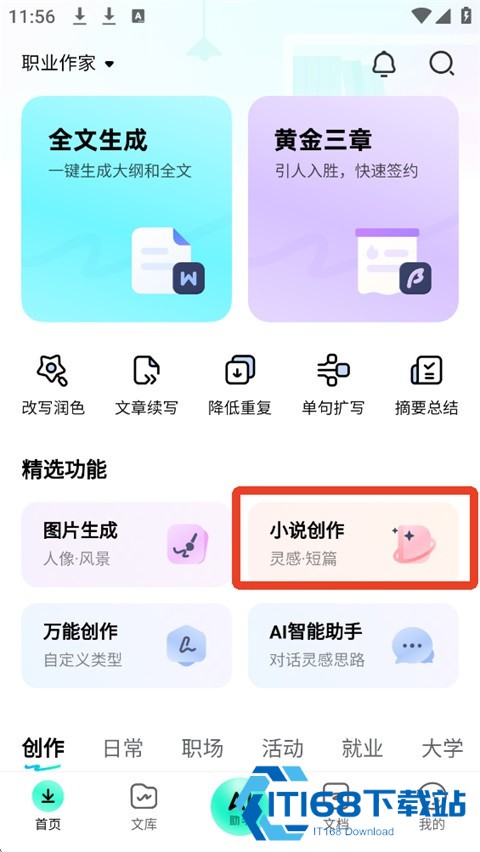Choose the 单句扩写 tool
This screenshot has height=852, width=480.
tap(333, 385)
